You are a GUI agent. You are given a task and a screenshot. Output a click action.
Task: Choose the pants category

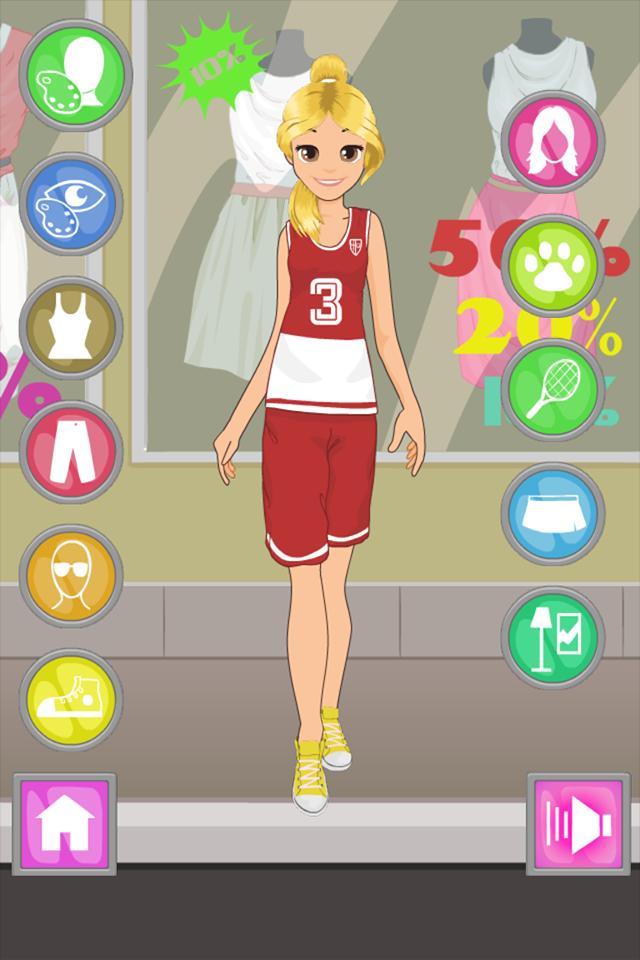pyautogui.click(x=70, y=451)
